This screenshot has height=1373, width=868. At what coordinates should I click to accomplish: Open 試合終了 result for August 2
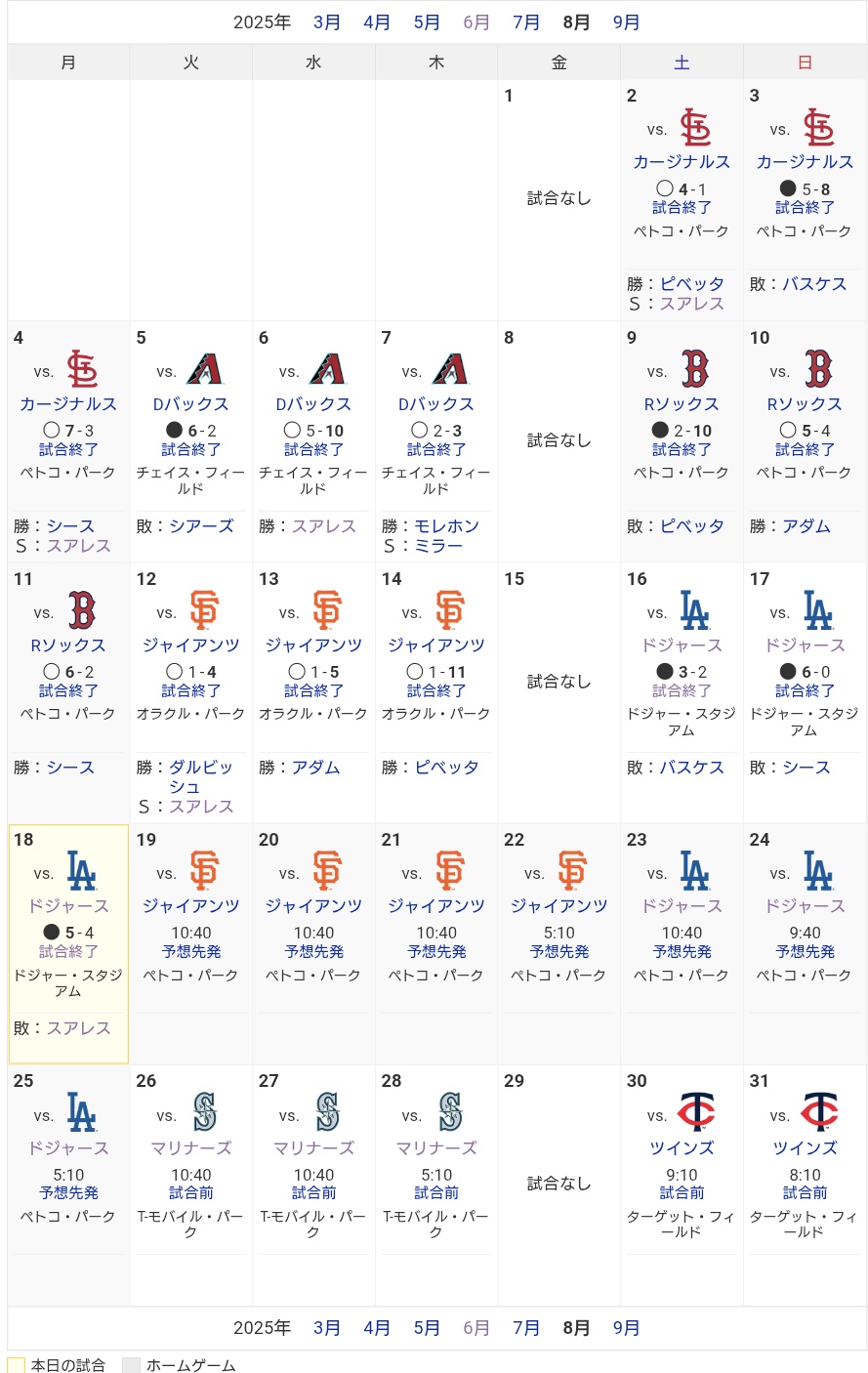[x=682, y=207]
